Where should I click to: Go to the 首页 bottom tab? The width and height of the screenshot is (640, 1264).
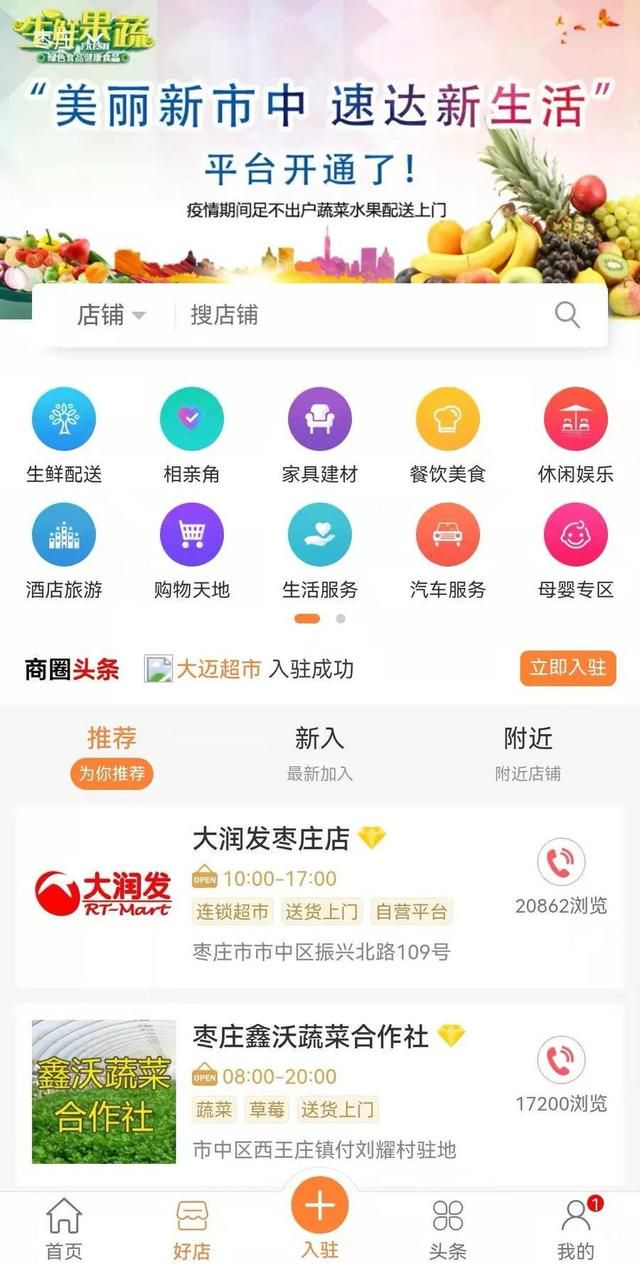64,1228
